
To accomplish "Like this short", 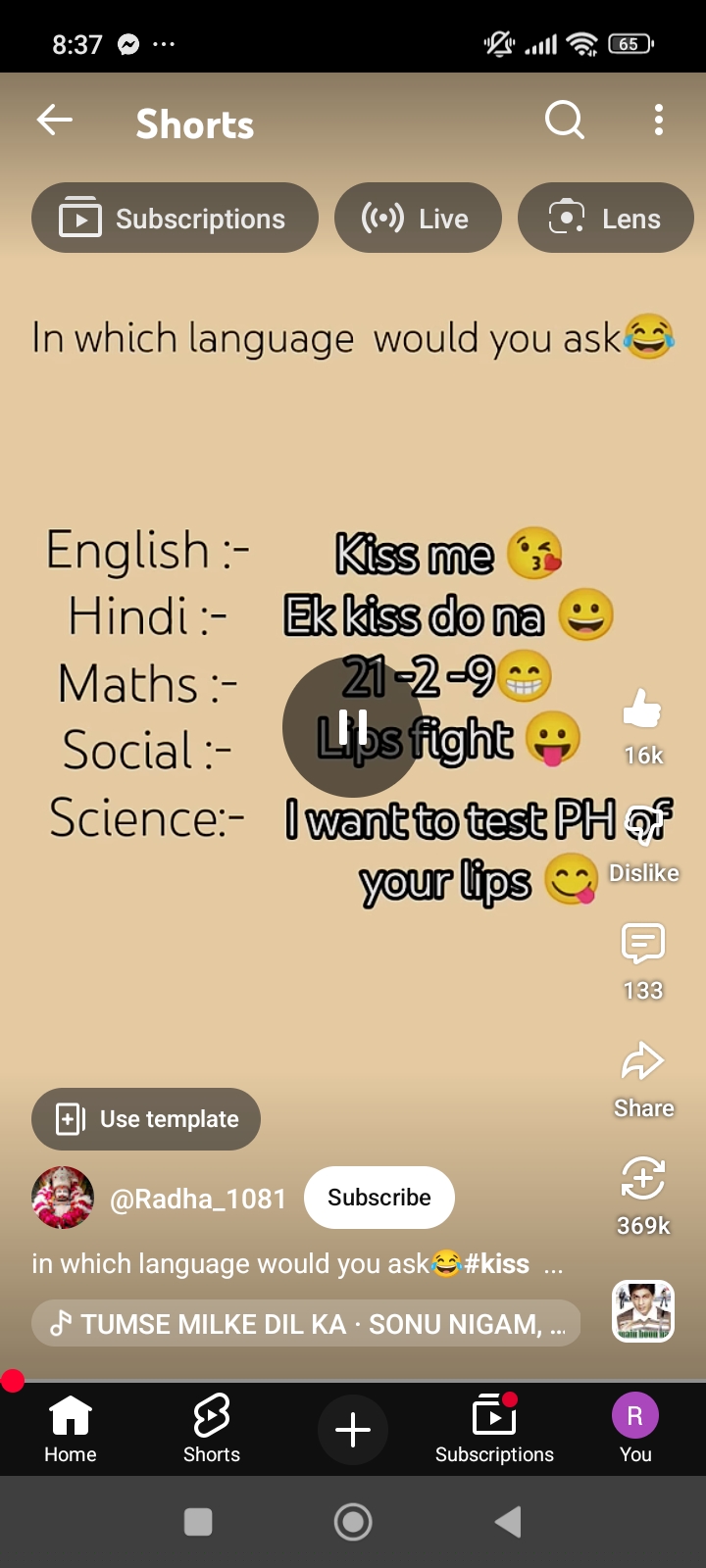I will [643, 710].
